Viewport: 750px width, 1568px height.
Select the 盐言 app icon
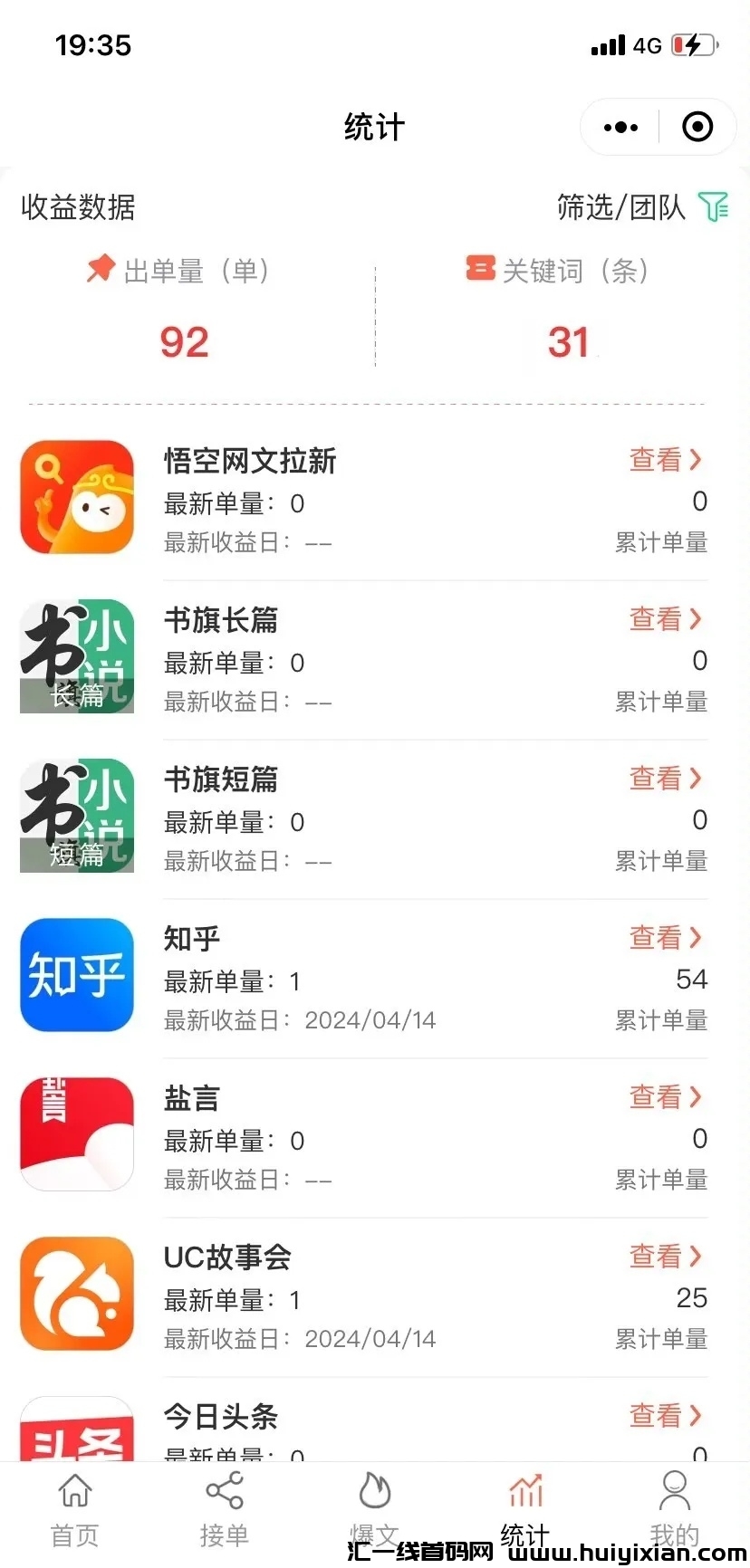click(x=77, y=1133)
